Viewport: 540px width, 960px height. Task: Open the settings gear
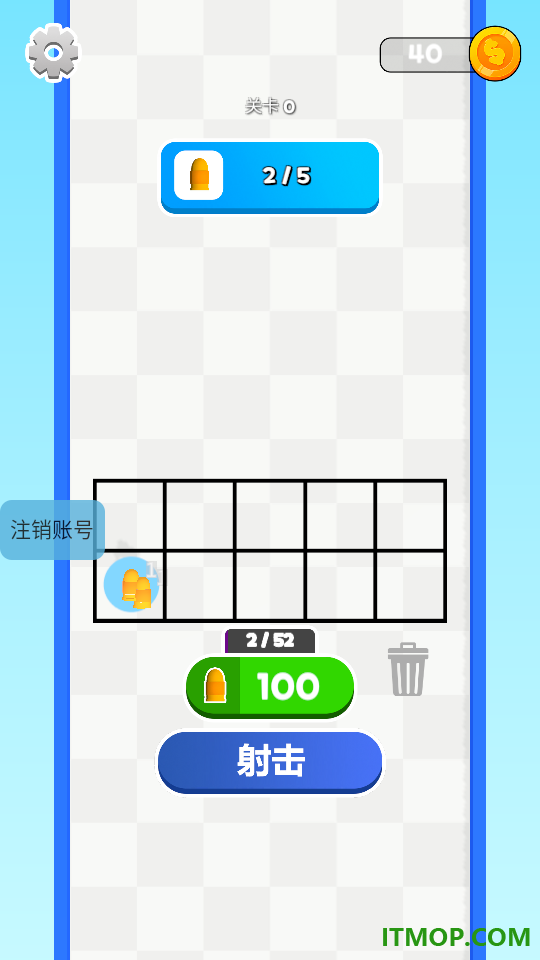(53, 53)
